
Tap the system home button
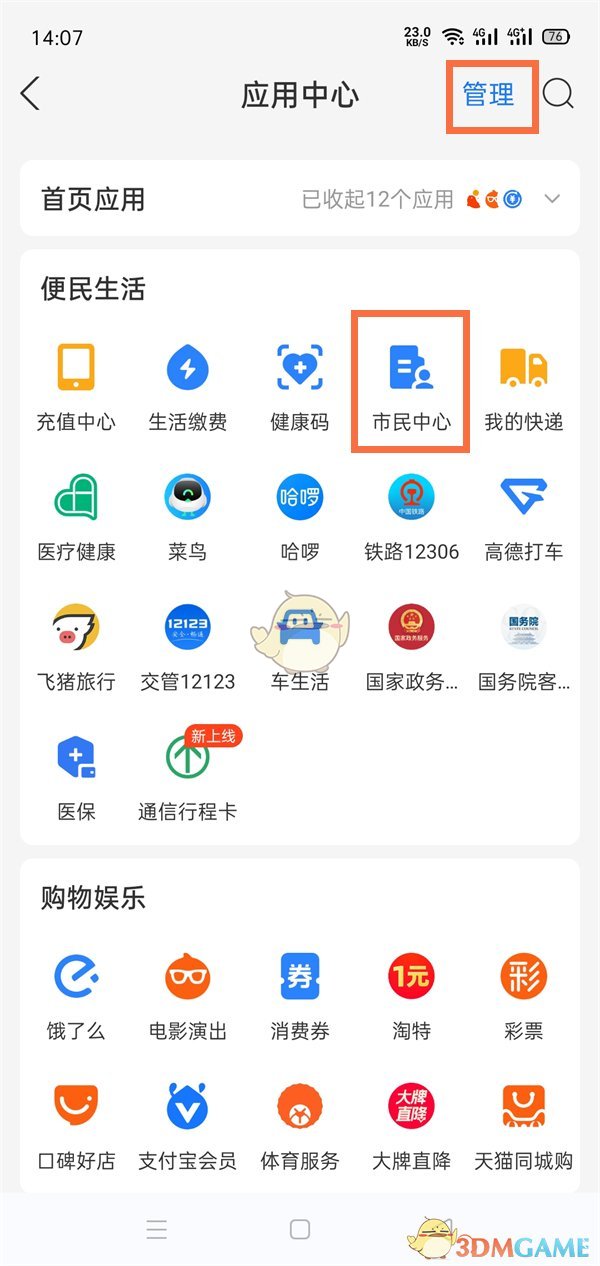(300, 1229)
